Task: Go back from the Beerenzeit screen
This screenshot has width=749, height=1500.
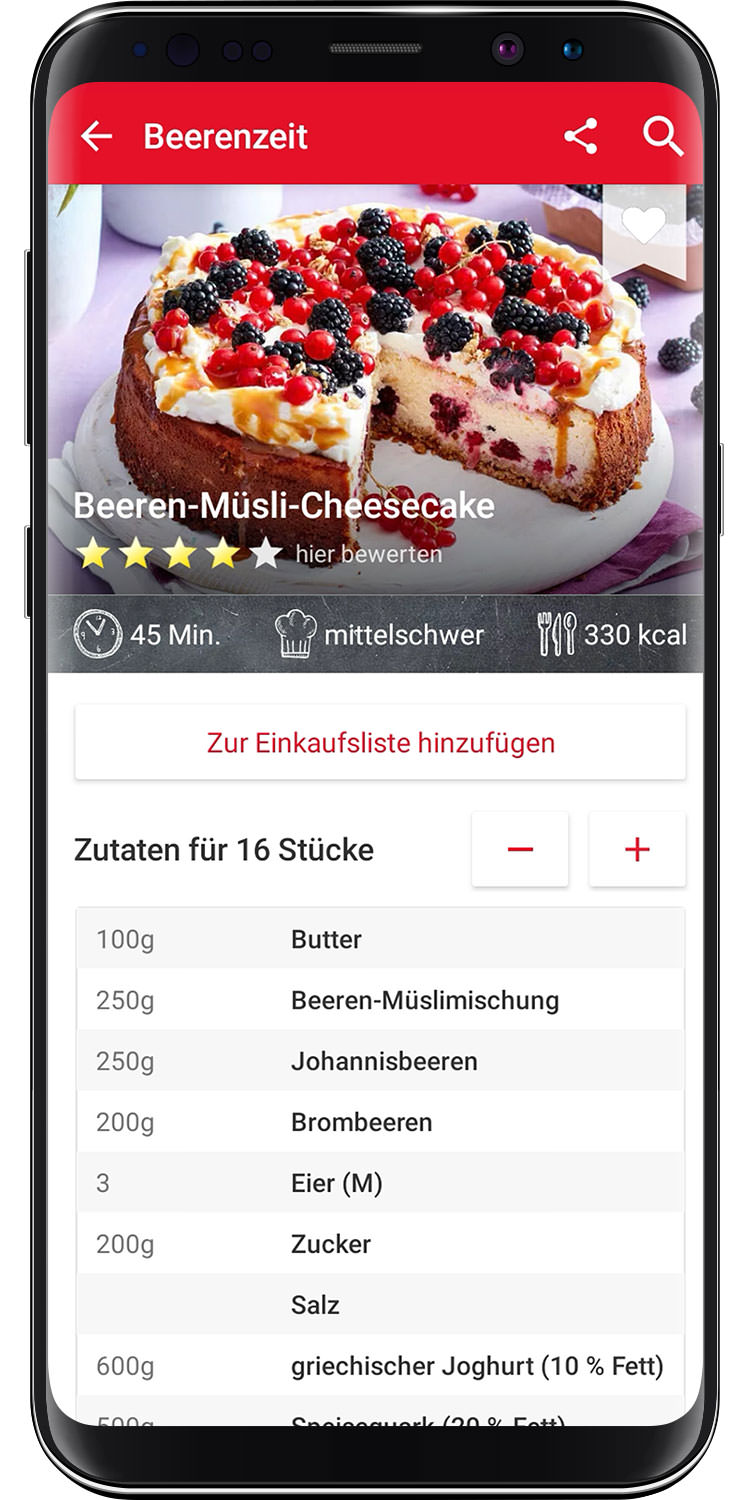Action: (96, 136)
